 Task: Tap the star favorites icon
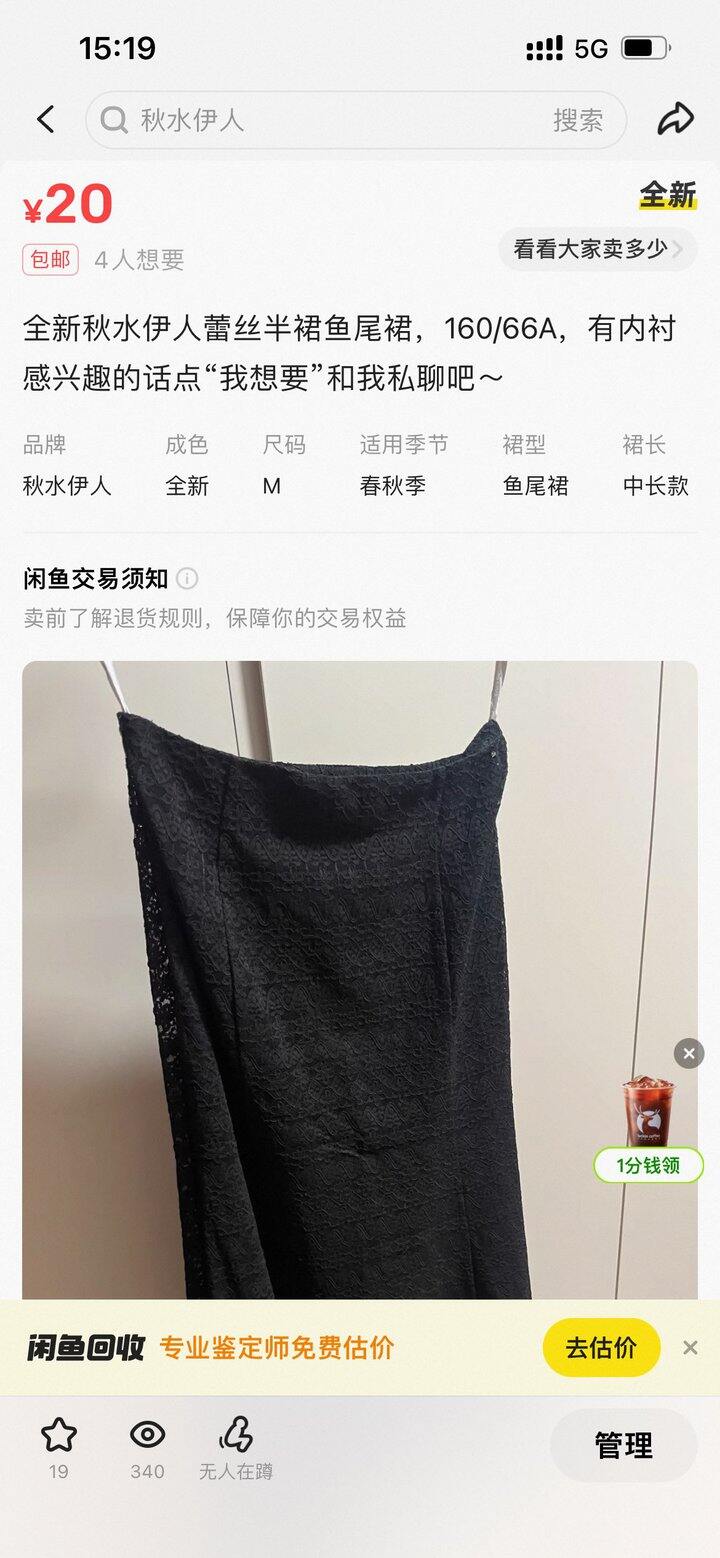59,1436
